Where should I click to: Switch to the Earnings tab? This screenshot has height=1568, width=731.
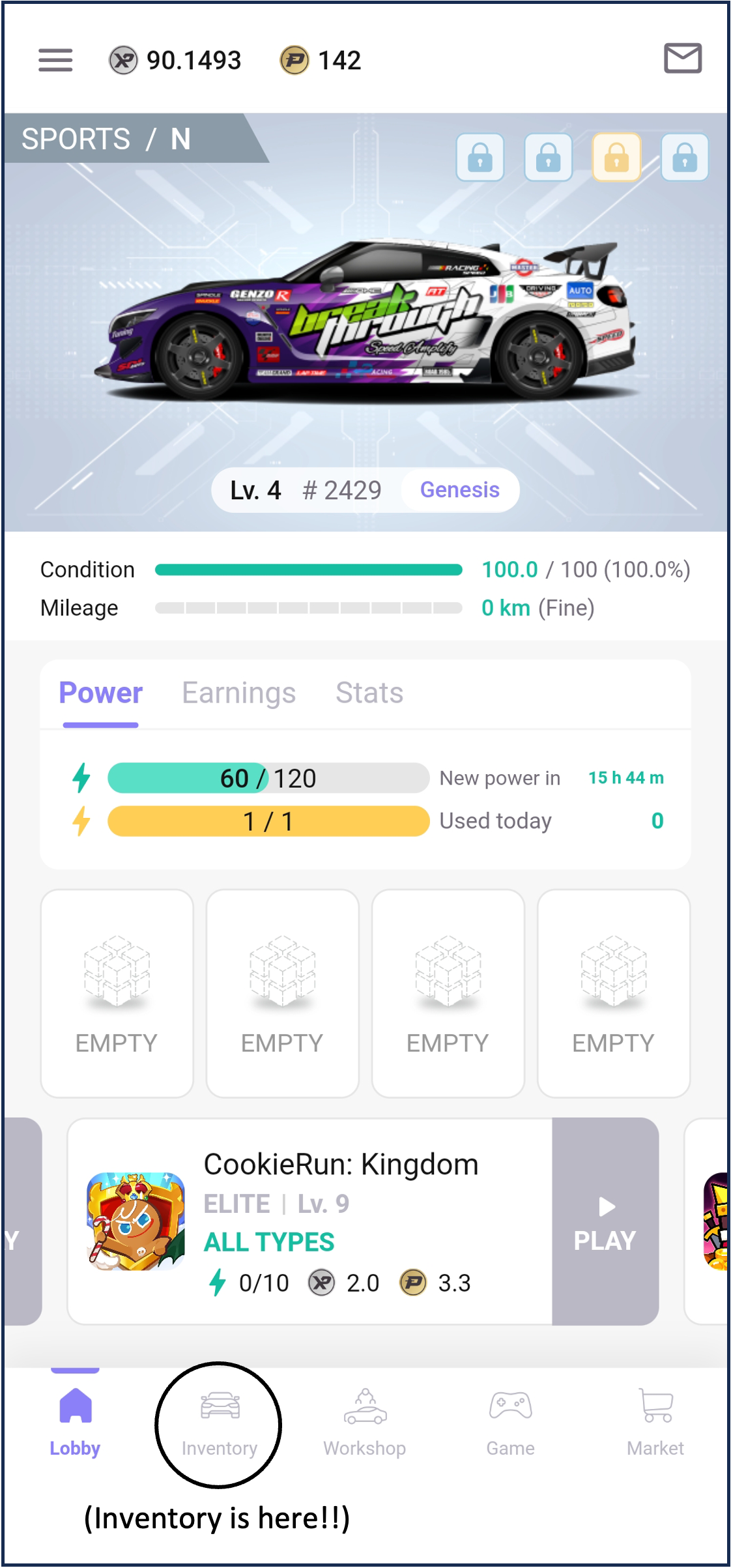[x=238, y=693]
